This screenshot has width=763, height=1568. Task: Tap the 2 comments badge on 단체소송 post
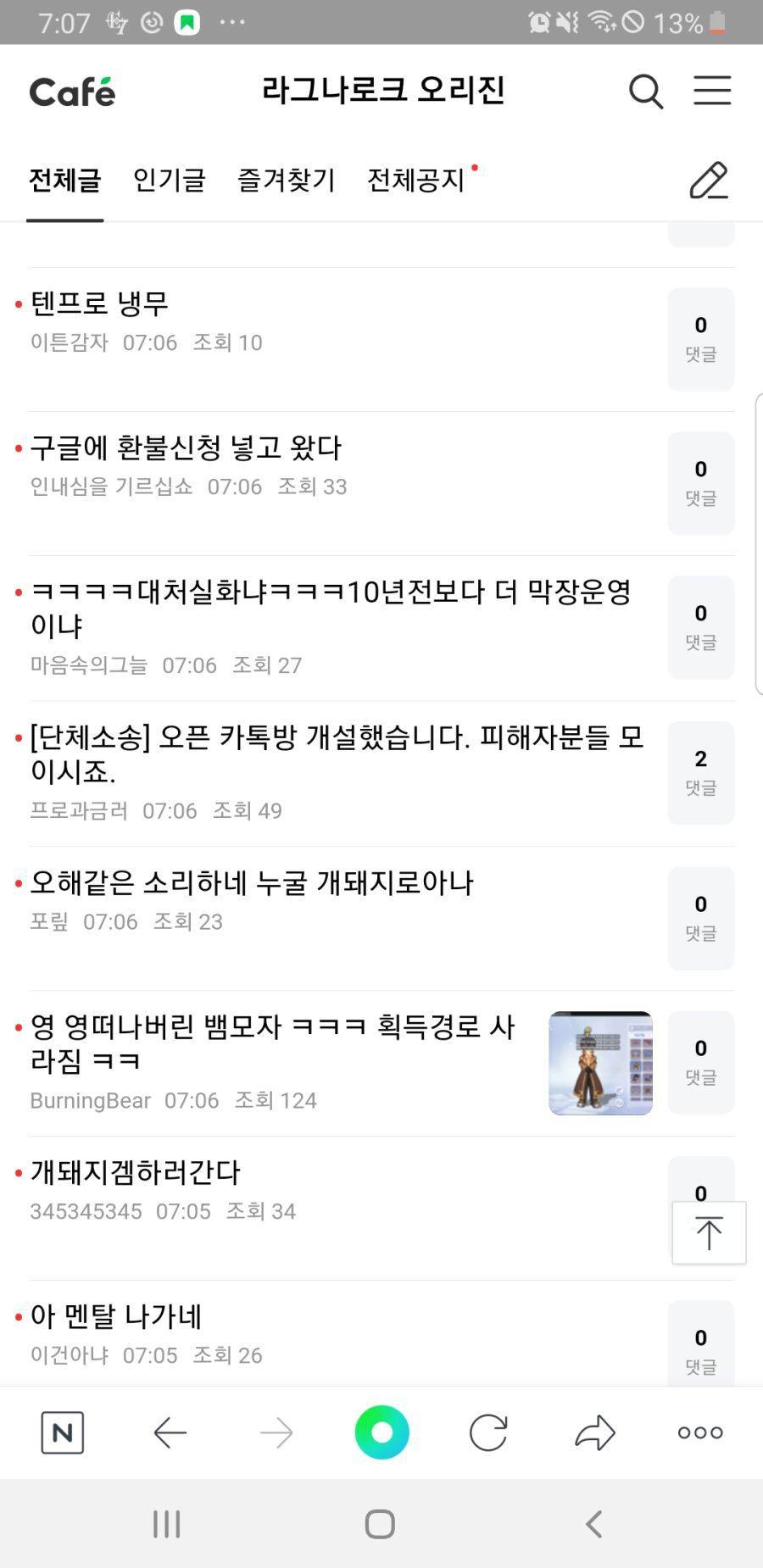[x=700, y=774]
